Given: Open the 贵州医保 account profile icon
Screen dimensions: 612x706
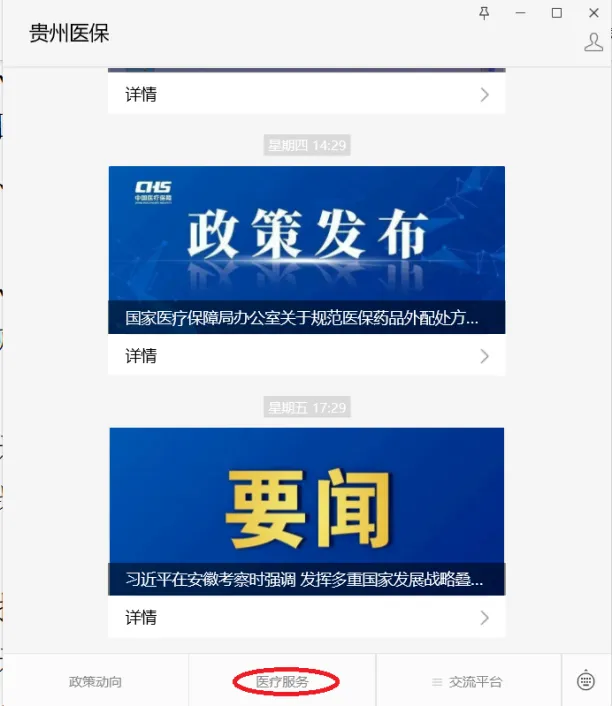Looking at the screenshot, I should click(x=592, y=42).
